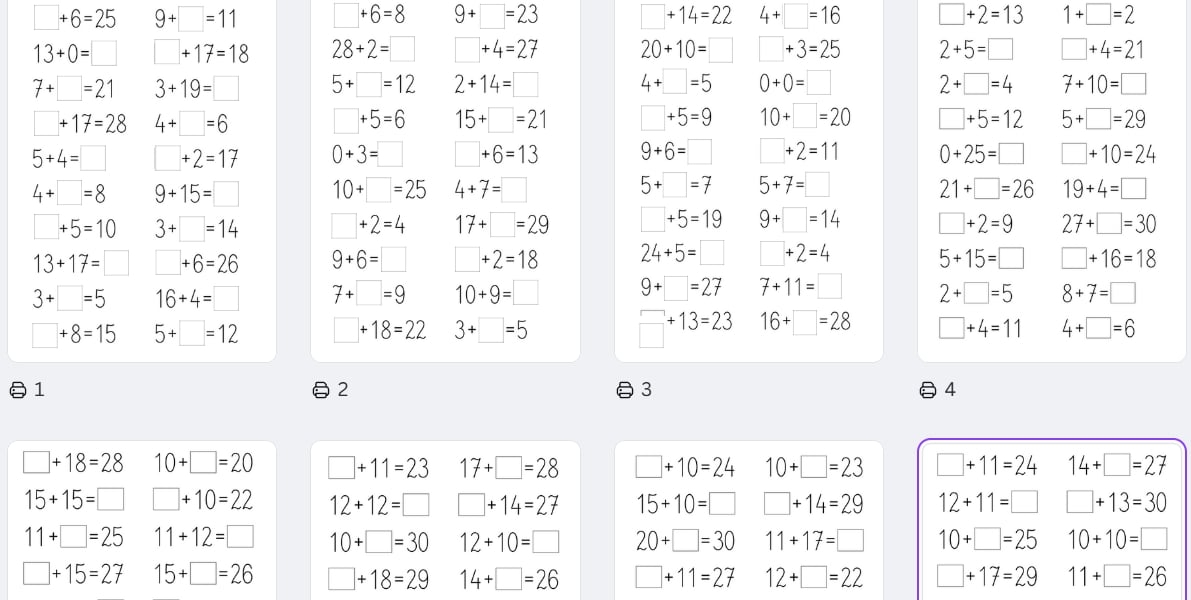
Task: Open the worksheet beginning with +18=28
Action: click(x=142, y=520)
